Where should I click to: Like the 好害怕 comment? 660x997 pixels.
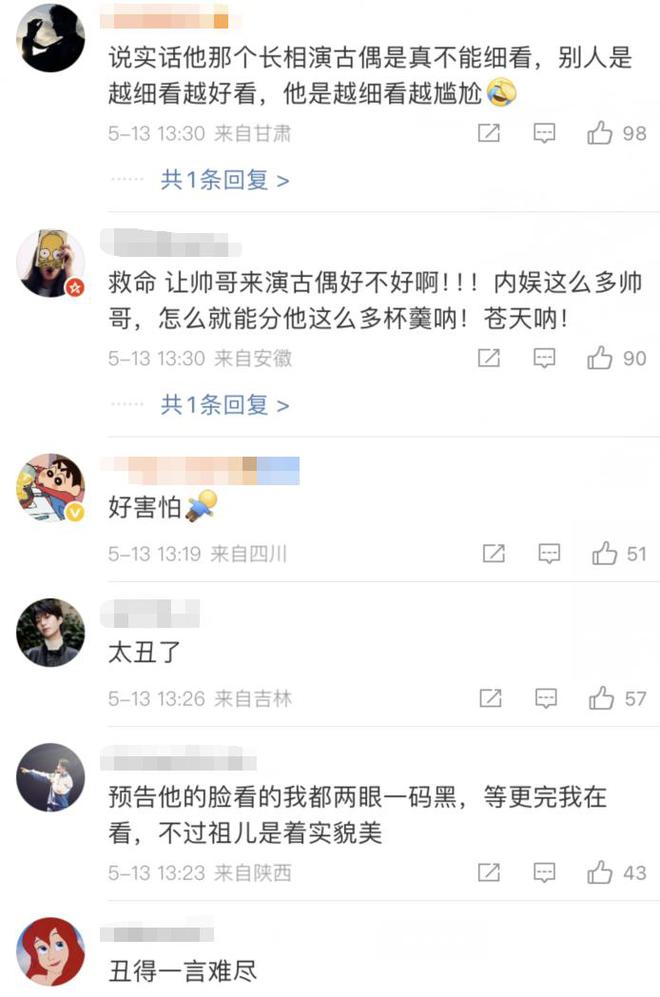[603, 553]
